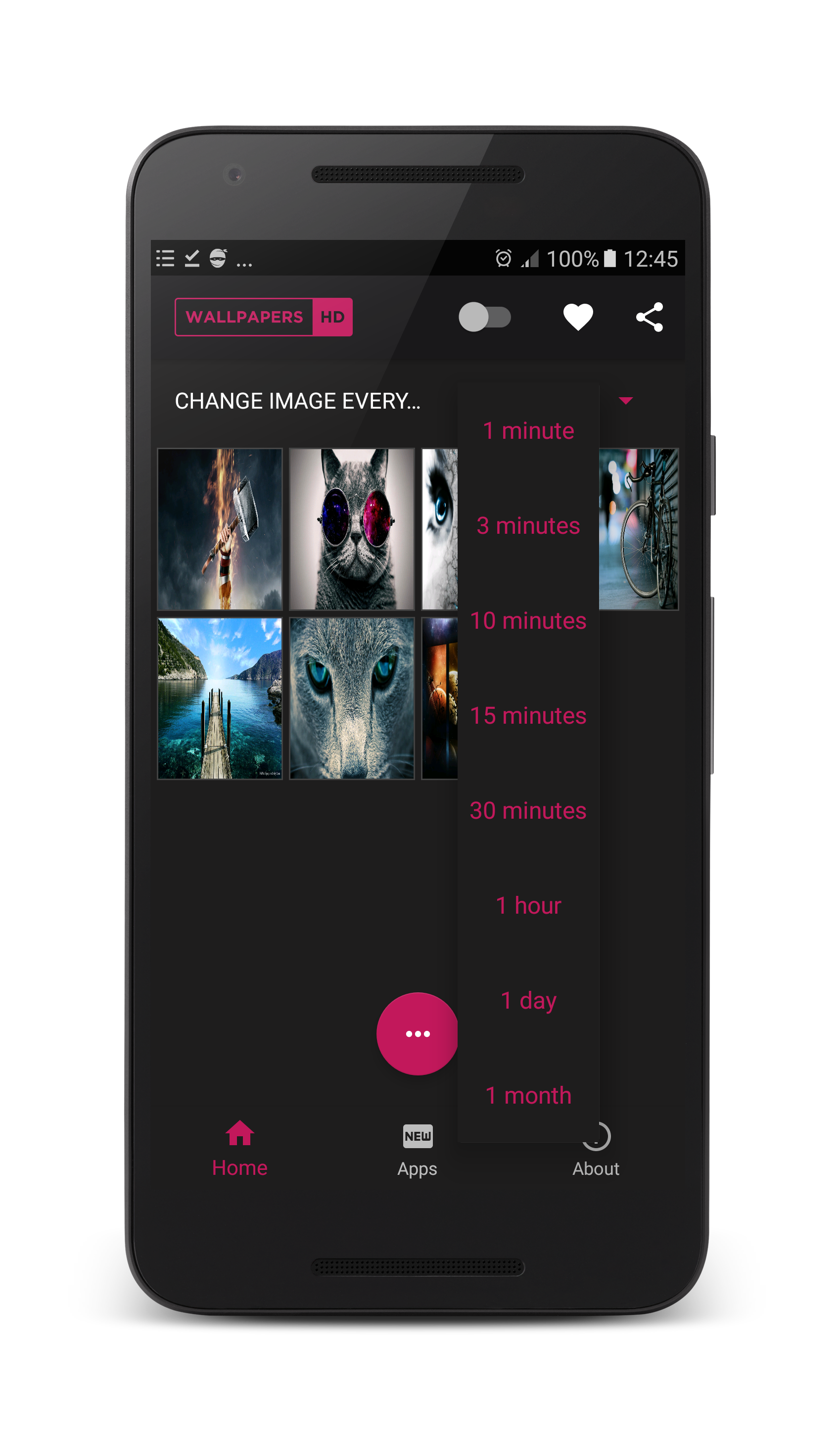
Task: Open the sea pier wallpaper
Action: coord(220,697)
